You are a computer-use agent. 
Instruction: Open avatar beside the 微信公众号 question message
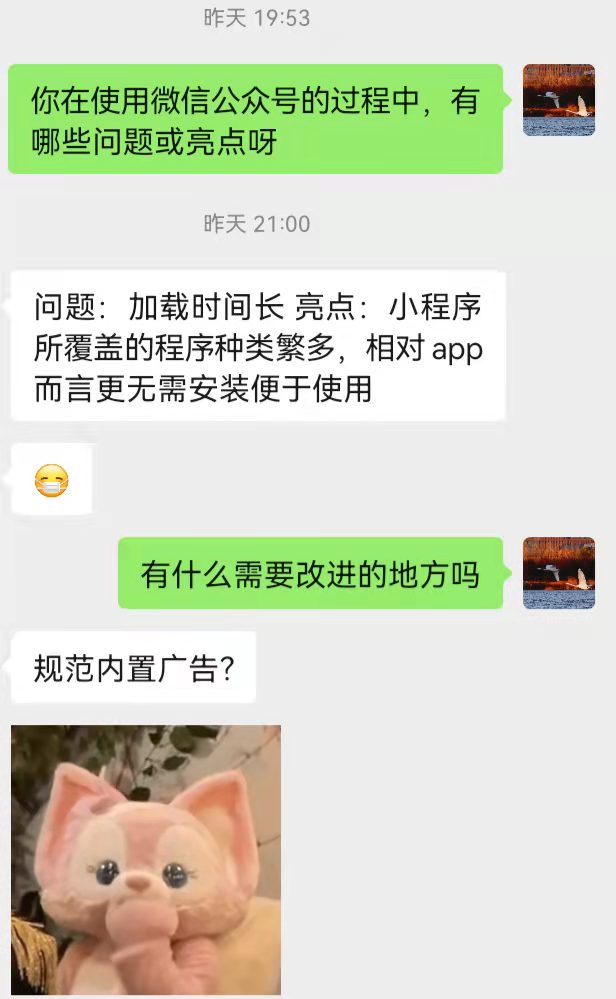click(559, 100)
